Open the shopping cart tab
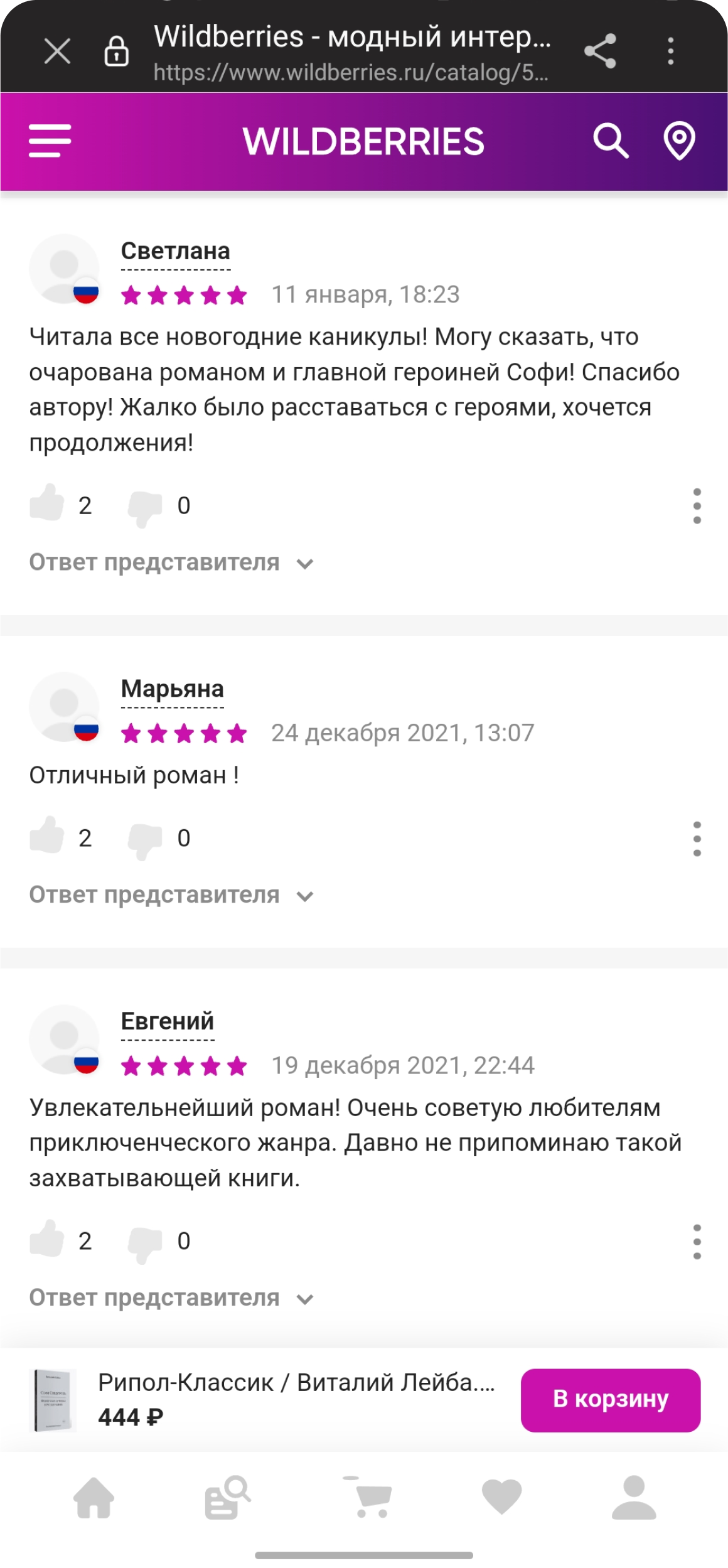Screen dimensions: 728x1568 (x=370, y=1498)
